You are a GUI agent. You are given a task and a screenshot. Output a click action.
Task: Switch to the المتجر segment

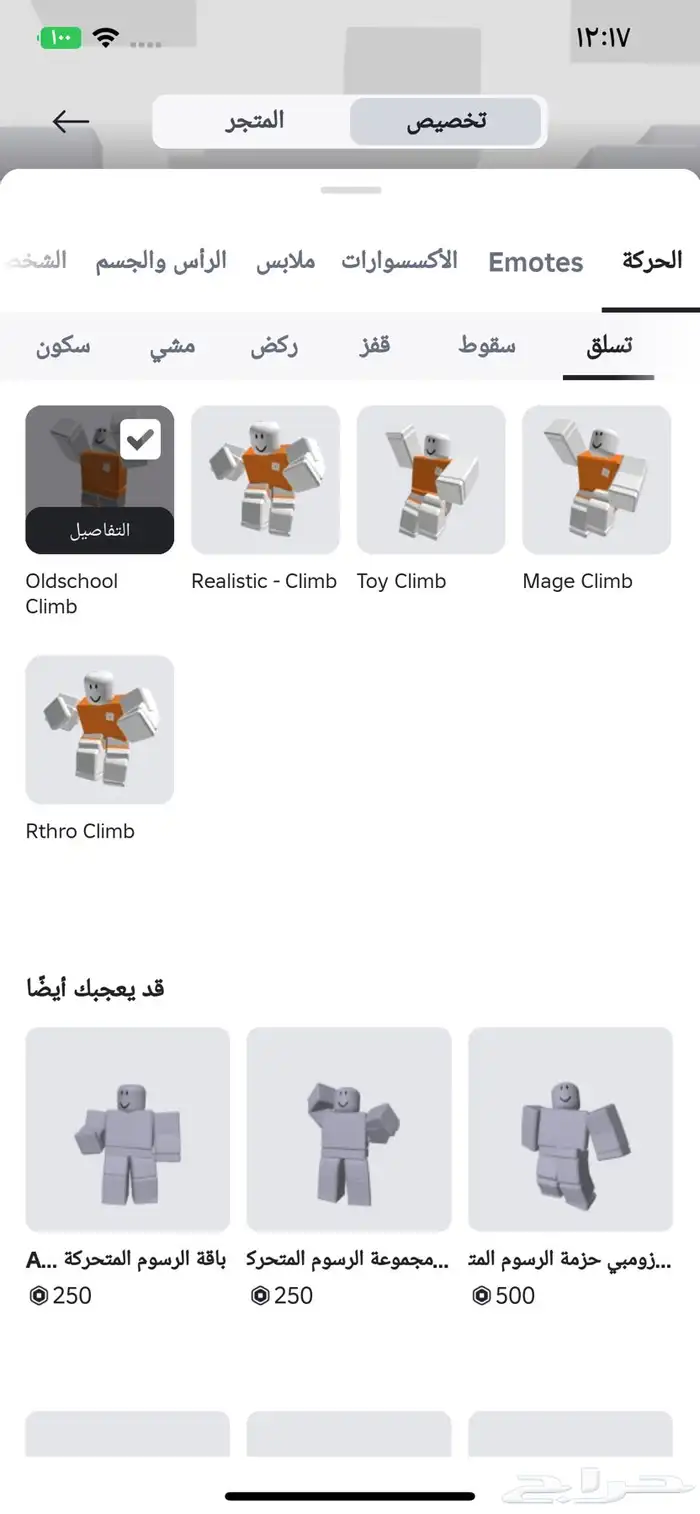point(253,121)
